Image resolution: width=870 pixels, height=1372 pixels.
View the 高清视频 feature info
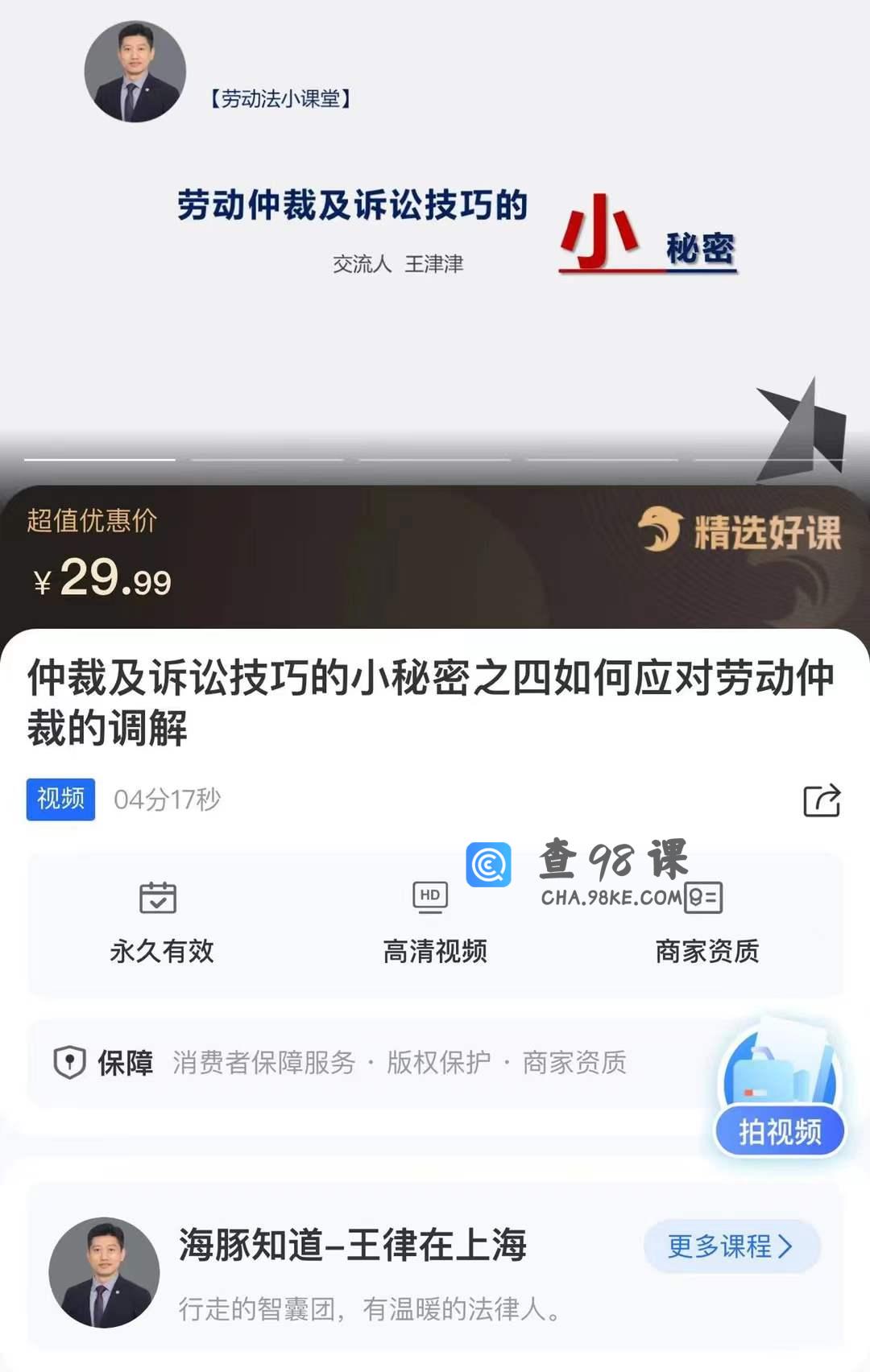tap(434, 924)
